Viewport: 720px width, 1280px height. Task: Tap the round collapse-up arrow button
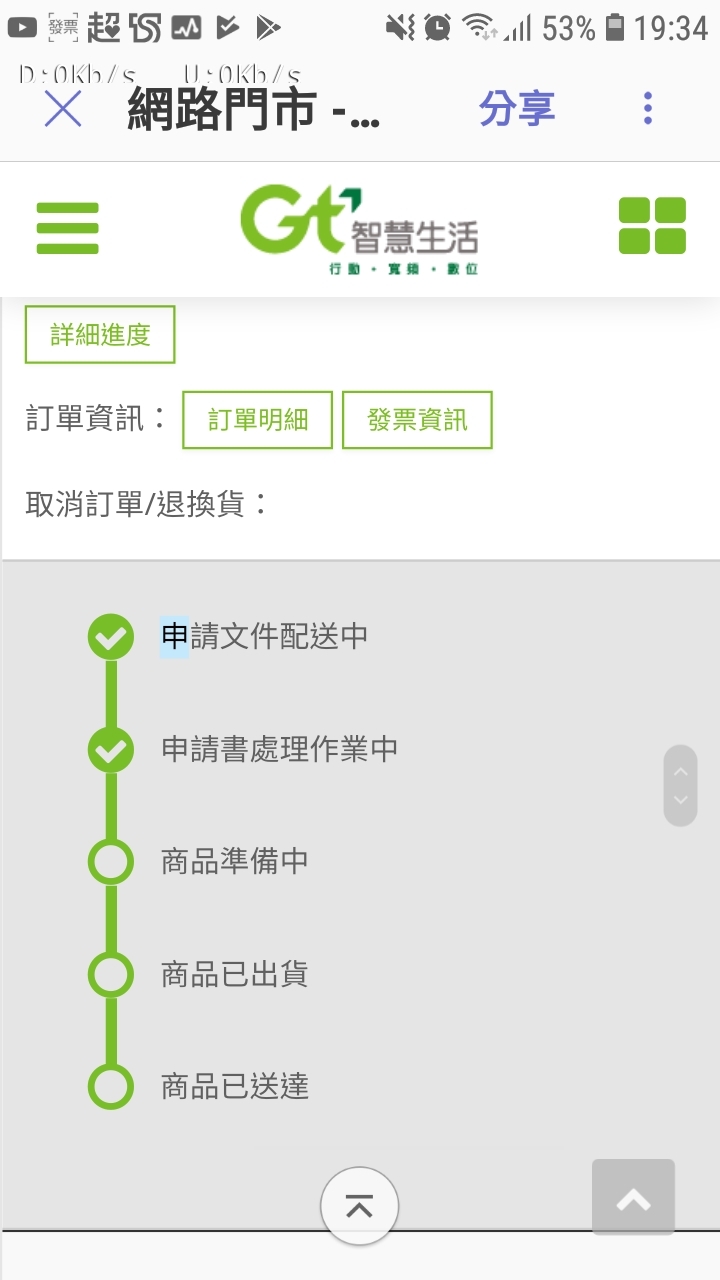tap(359, 1206)
